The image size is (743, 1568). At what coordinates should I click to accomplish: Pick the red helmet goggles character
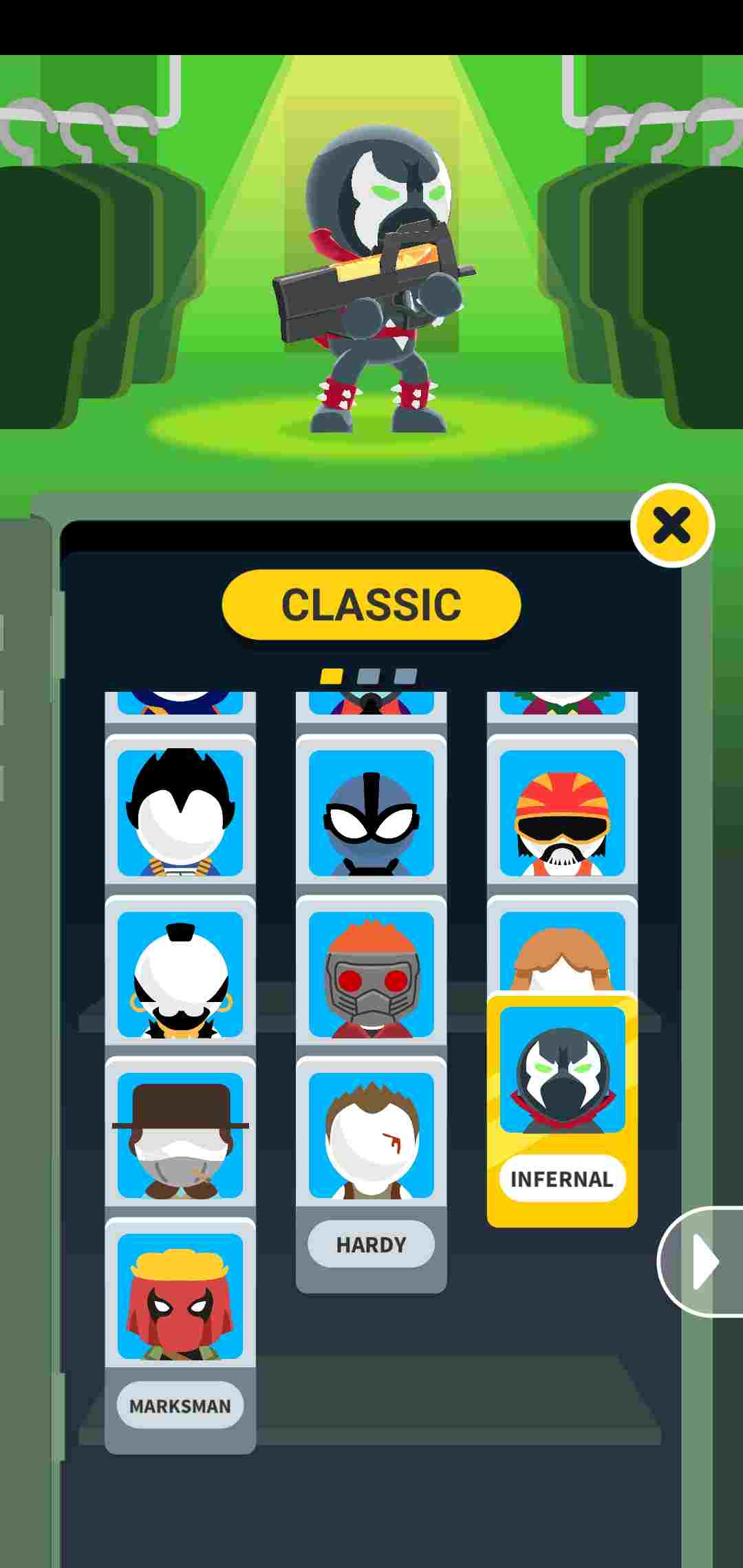(x=562, y=812)
